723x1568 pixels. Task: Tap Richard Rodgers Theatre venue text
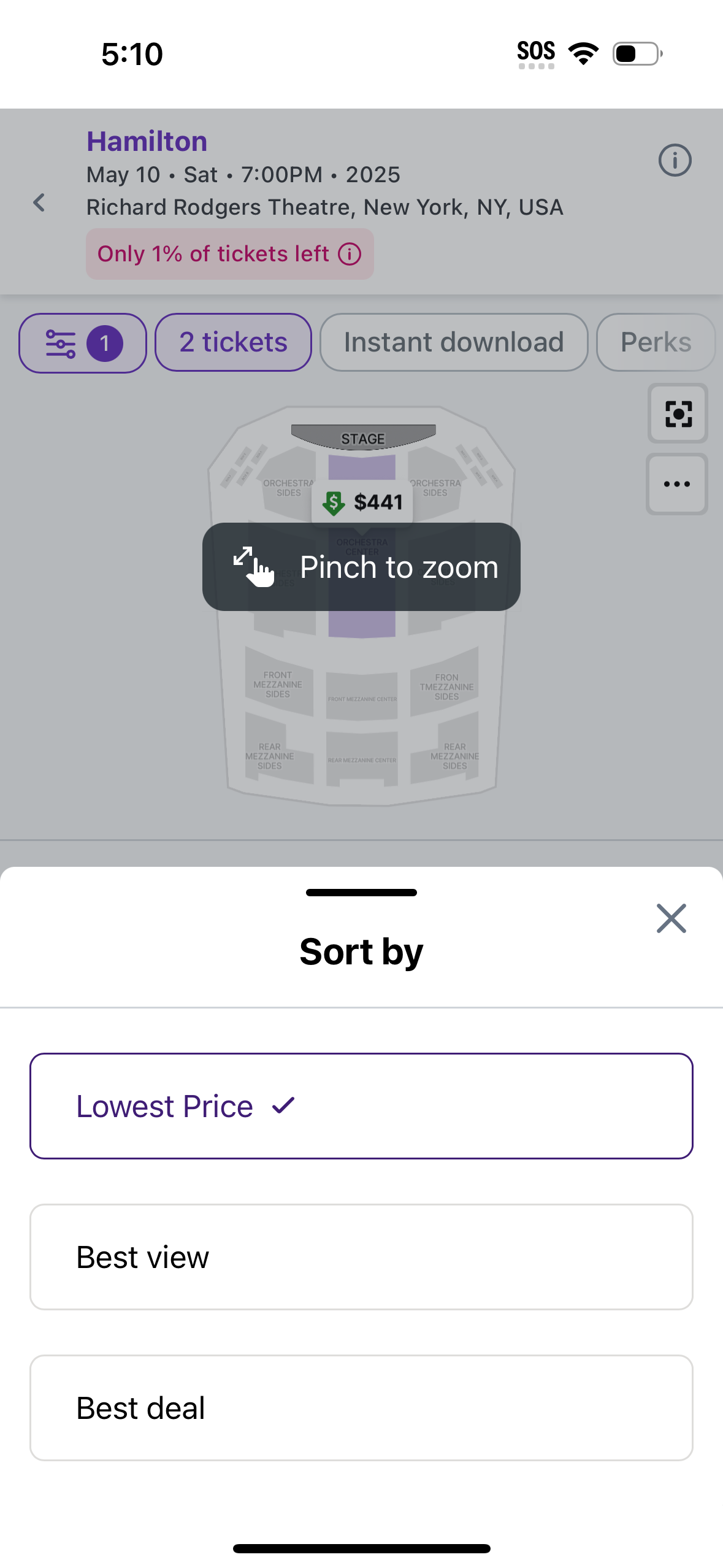coord(324,207)
